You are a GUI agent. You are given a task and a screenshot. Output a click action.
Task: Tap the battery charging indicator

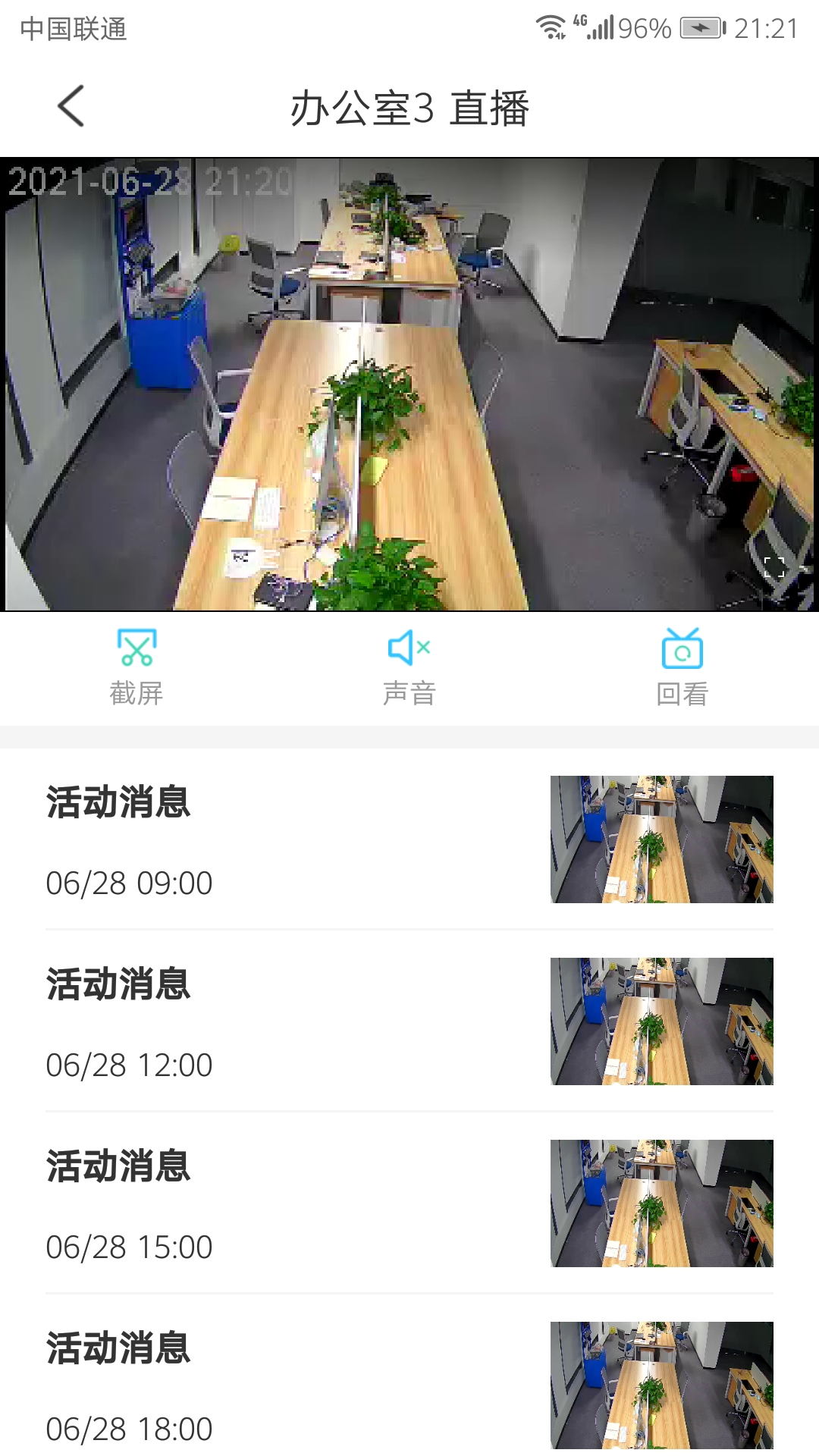(701, 27)
